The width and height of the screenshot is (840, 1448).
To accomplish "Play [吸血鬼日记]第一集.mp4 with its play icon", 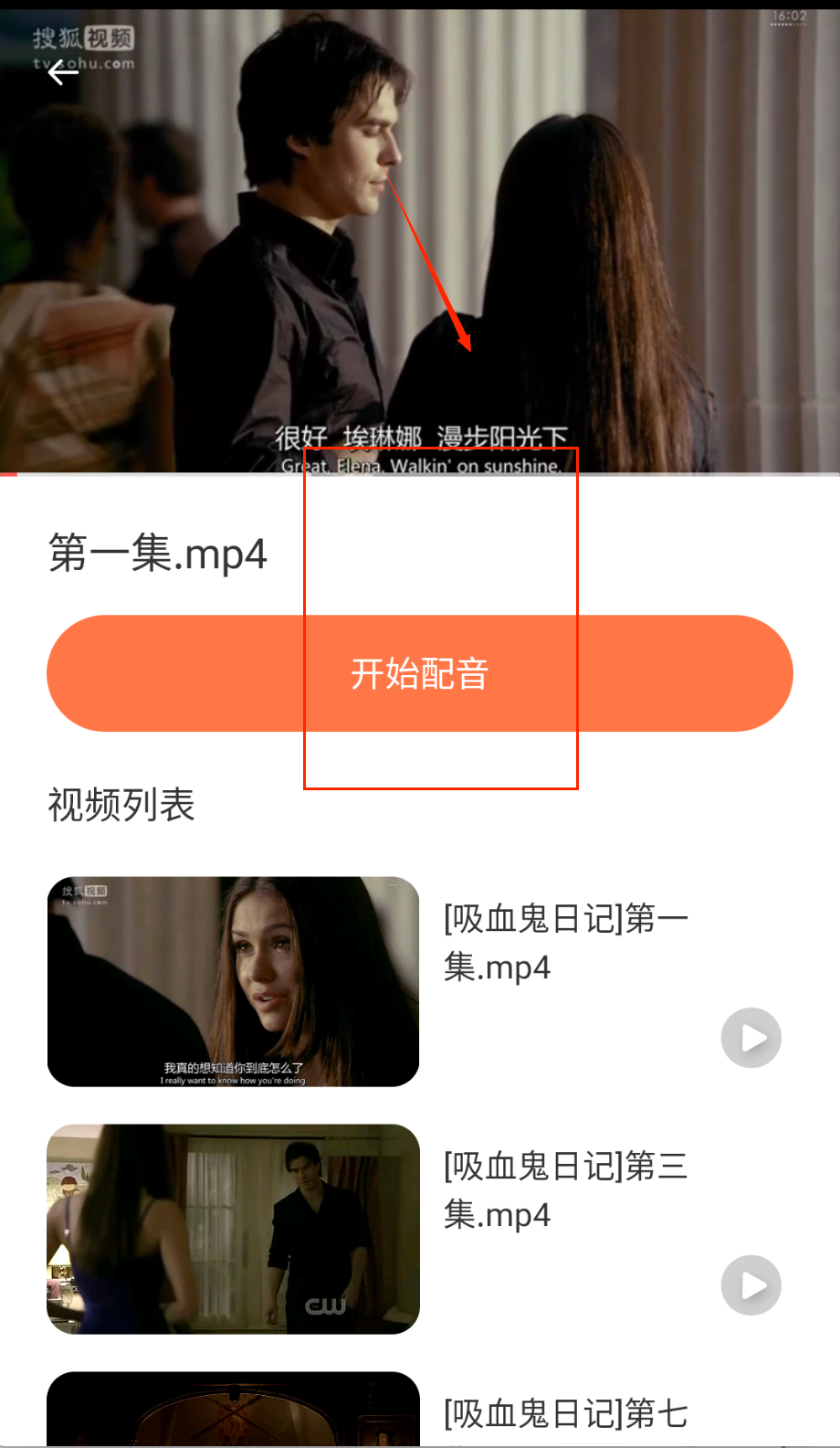I will tap(751, 1038).
